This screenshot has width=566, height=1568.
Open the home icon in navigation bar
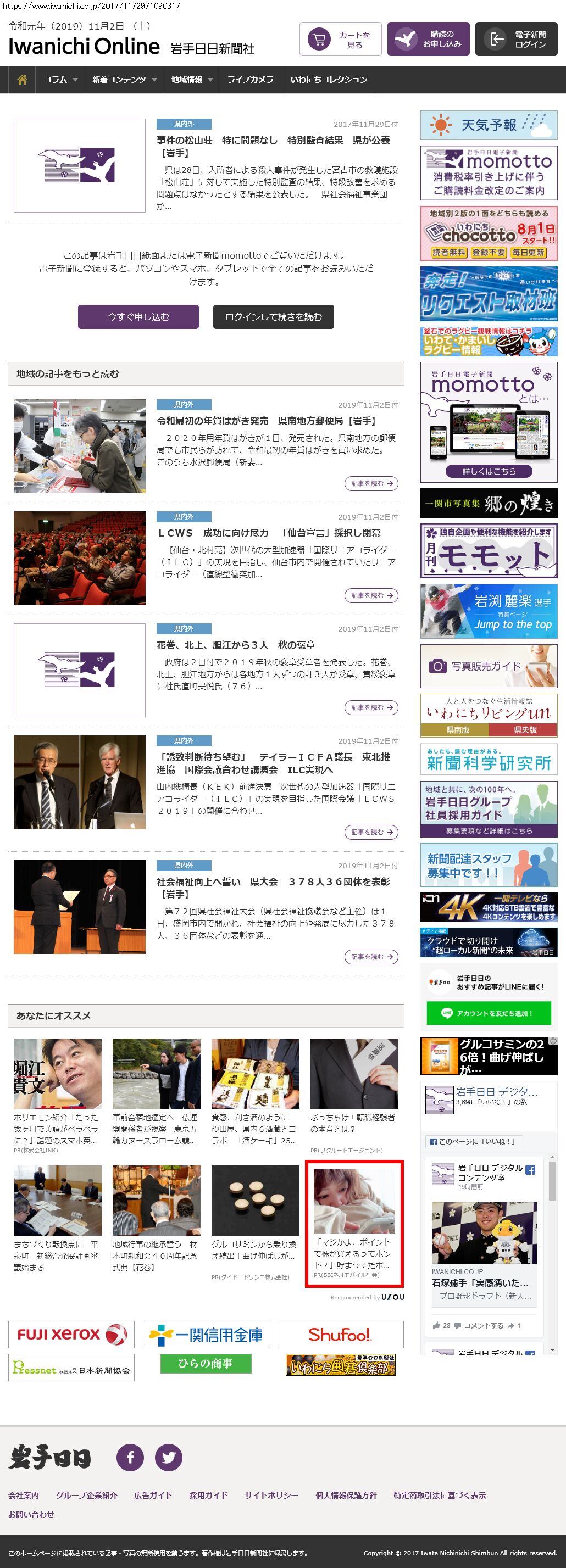point(22,80)
